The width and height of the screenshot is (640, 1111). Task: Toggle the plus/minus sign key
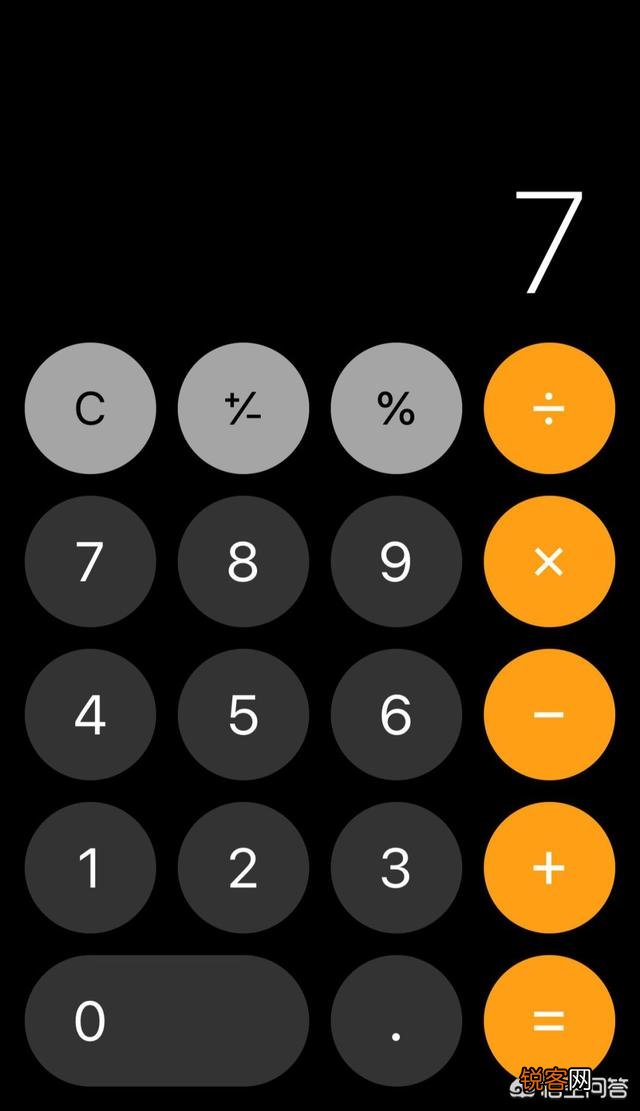pyautogui.click(x=243, y=408)
